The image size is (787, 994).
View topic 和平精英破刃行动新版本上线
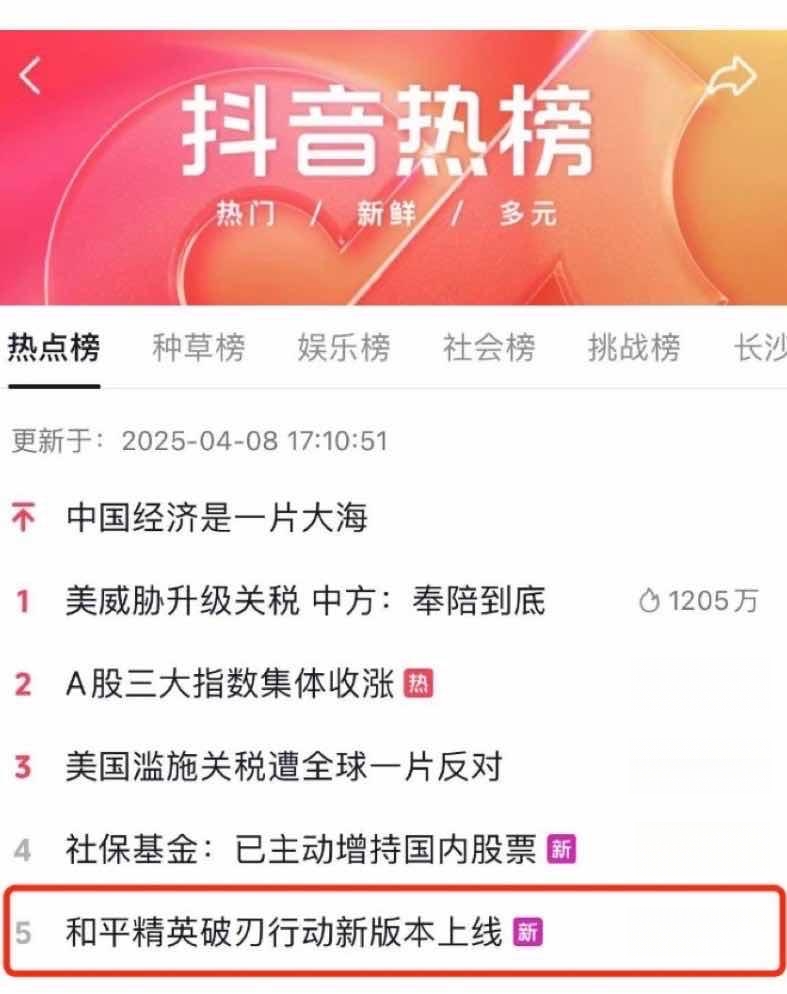283,933
